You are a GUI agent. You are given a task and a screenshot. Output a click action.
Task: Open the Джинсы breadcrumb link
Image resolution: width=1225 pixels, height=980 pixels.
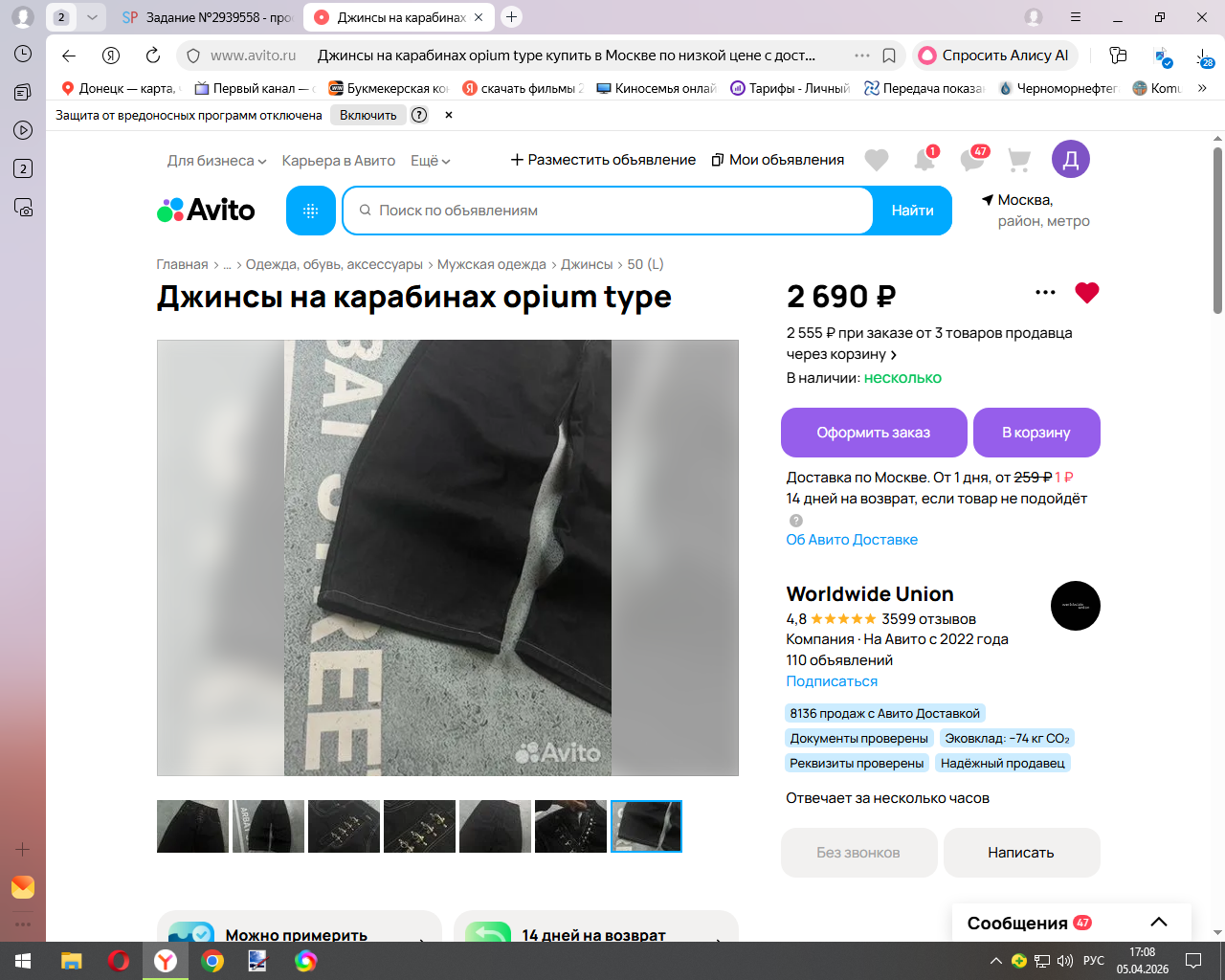586,264
